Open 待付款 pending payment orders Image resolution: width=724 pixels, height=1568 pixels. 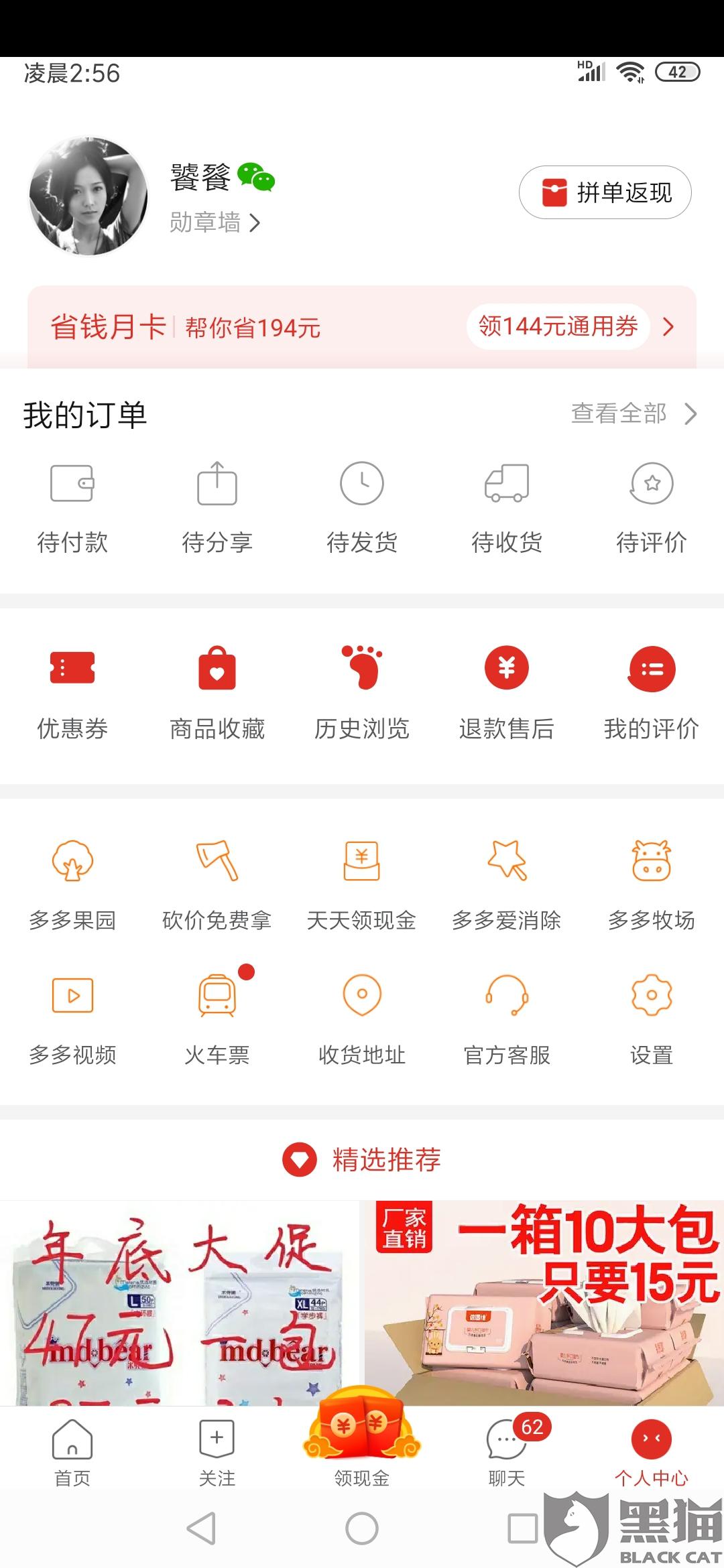[x=72, y=507]
